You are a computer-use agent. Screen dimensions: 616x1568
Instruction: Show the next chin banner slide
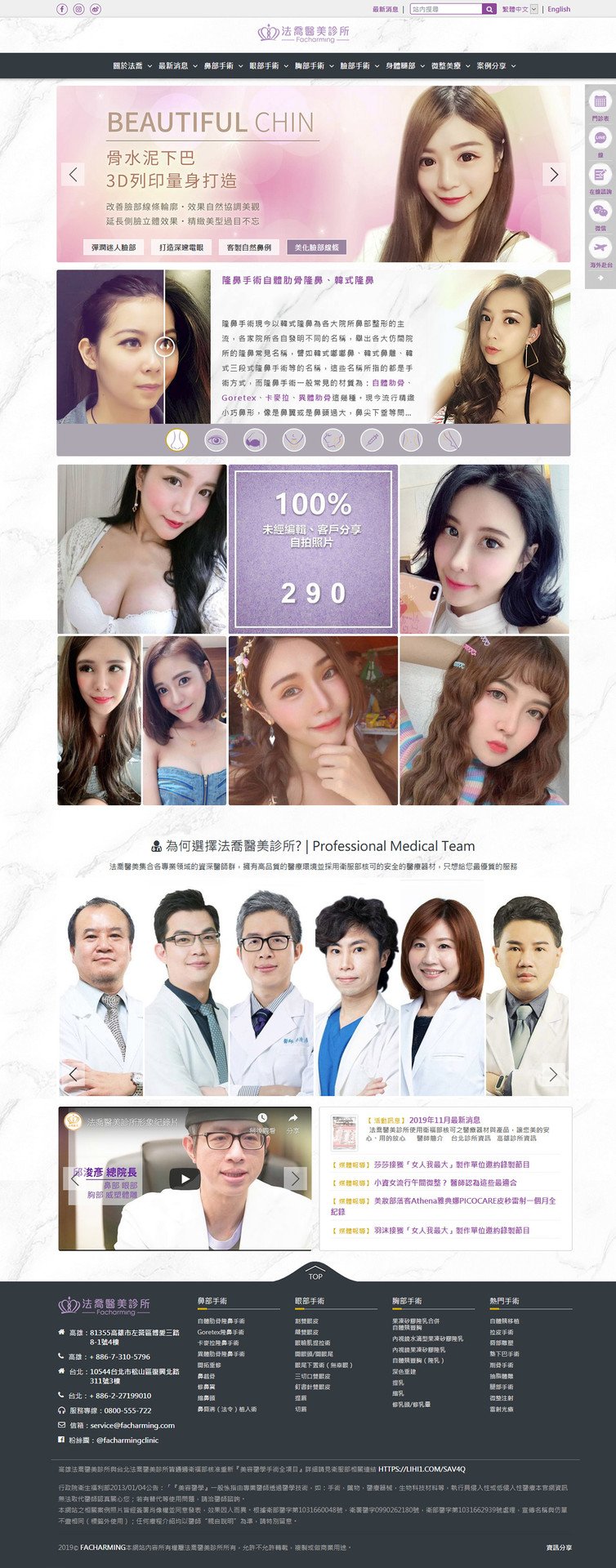click(554, 174)
